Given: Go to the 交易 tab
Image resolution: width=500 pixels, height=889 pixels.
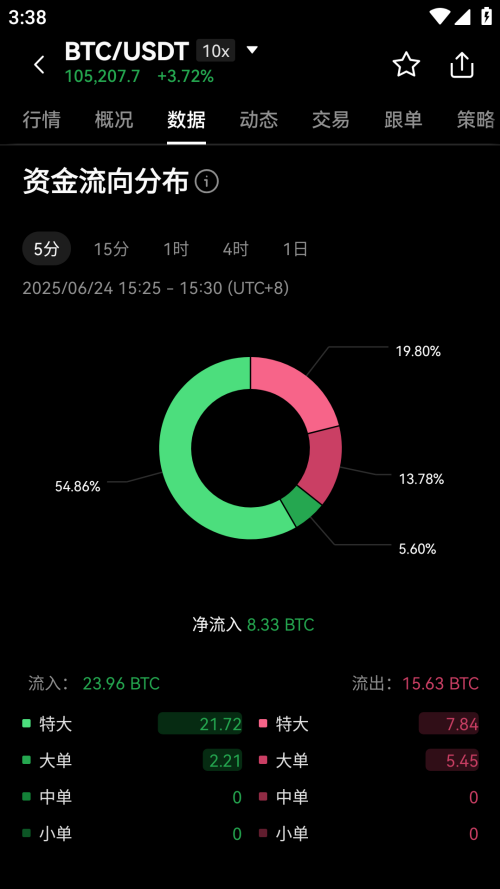Looking at the screenshot, I should (x=331, y=120).
